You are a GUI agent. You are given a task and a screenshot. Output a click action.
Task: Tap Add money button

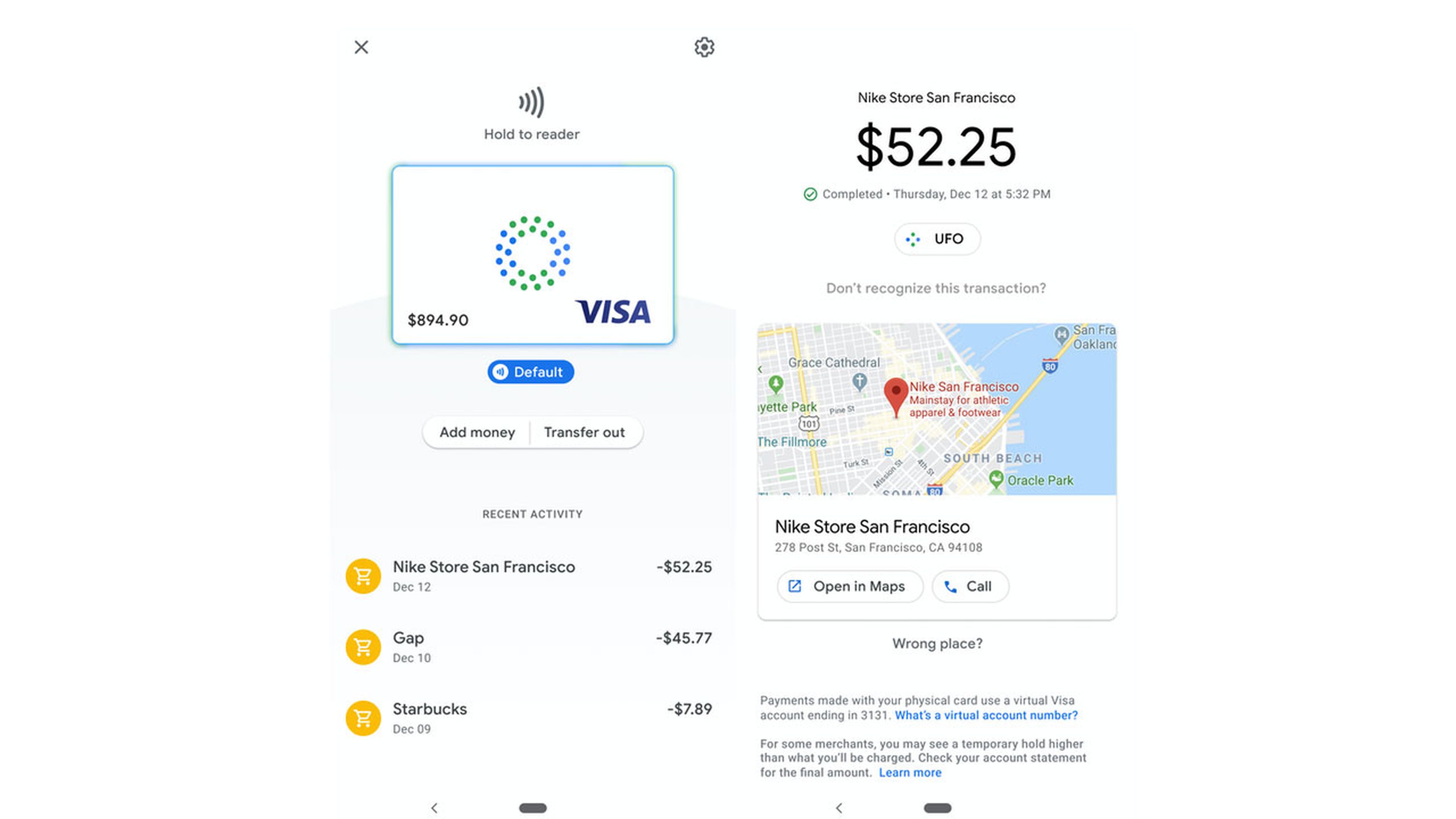tap(477, 432)
